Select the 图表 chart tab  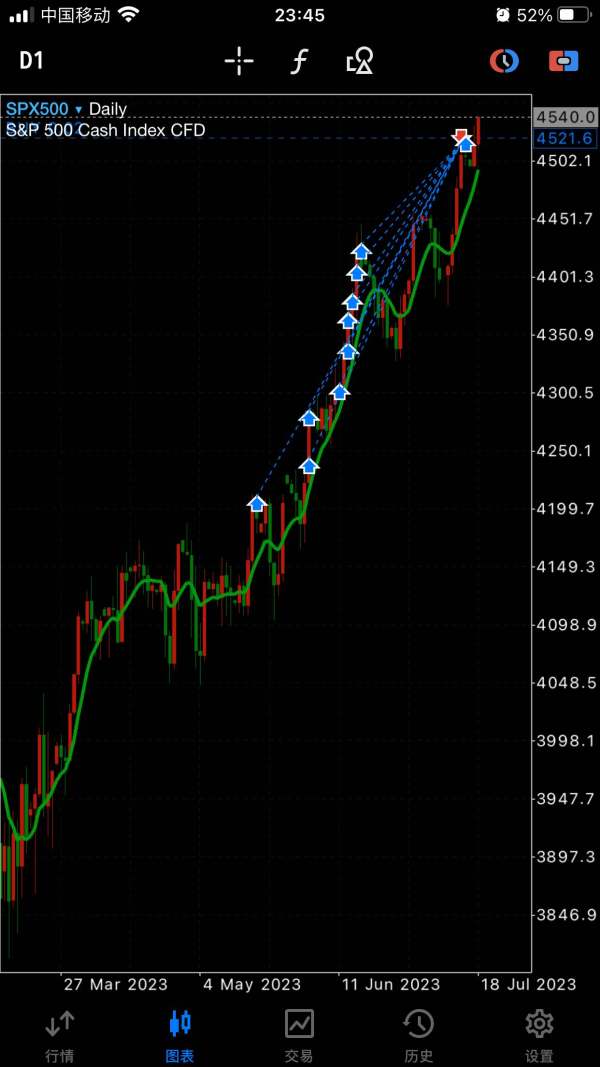[x=180, y=1036]
